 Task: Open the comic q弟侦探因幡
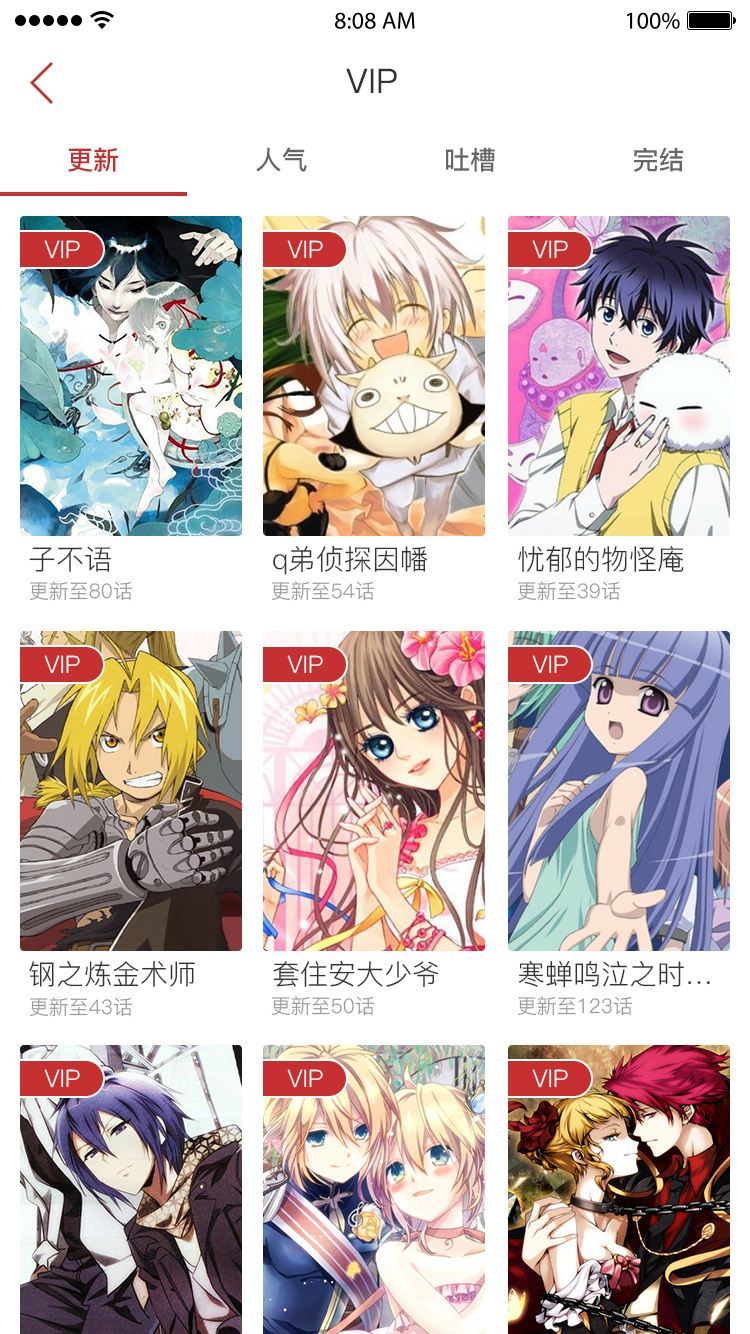[x=374, y=376]
